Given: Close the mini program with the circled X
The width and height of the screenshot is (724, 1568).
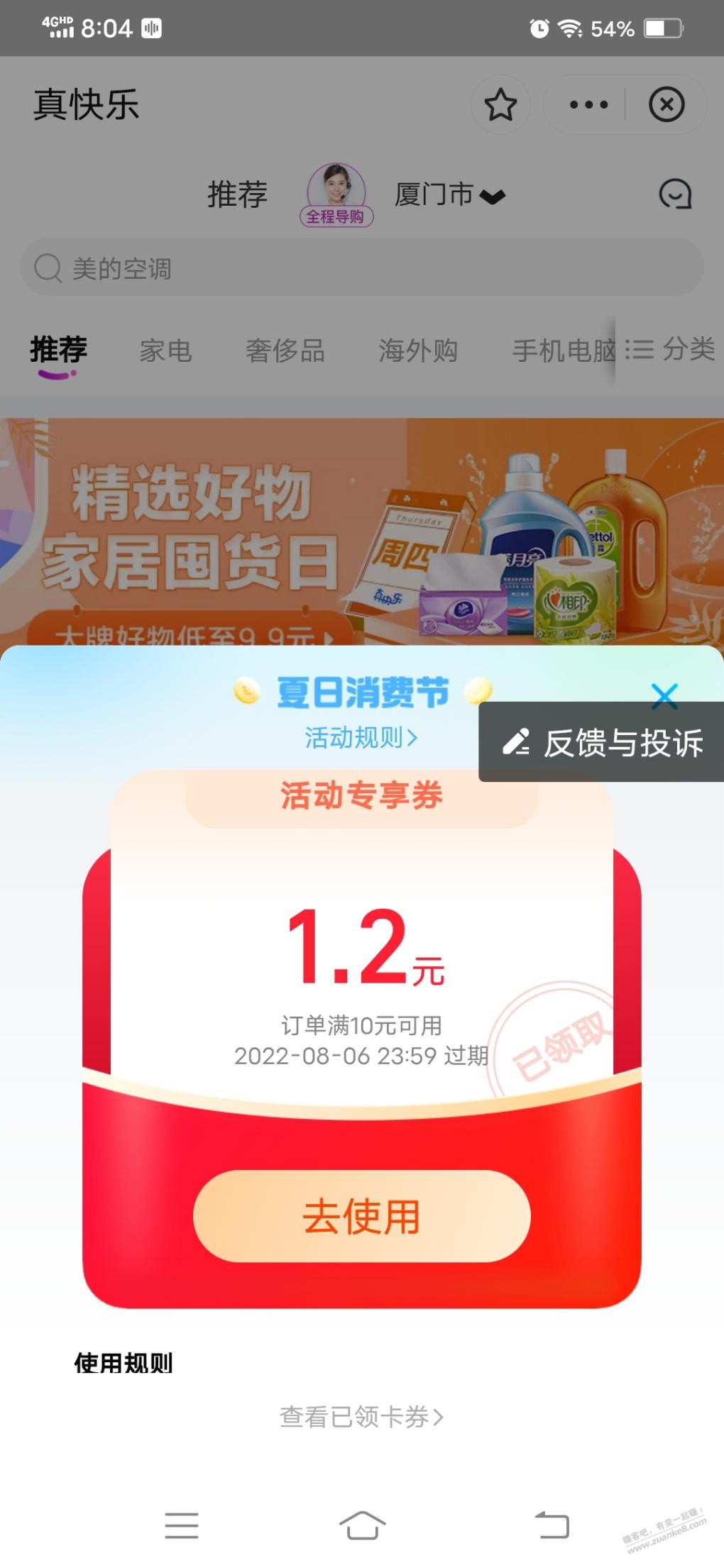Looking at the screenshot, I should [667, 105].
